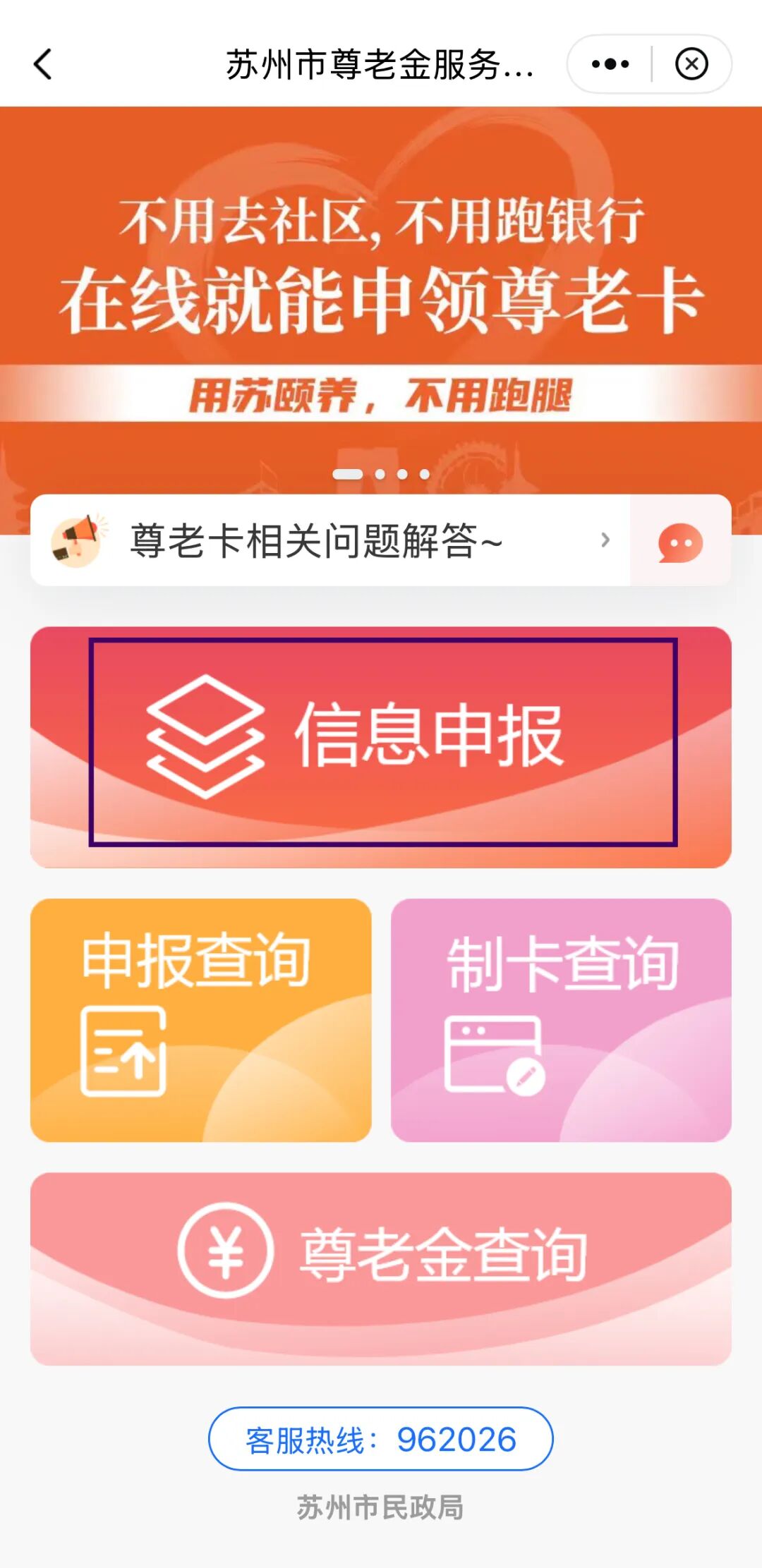762x1568 pixels.
Task: Open the orange chat bubble customer service
Action: pyautogui.click(x=680, y=542)
